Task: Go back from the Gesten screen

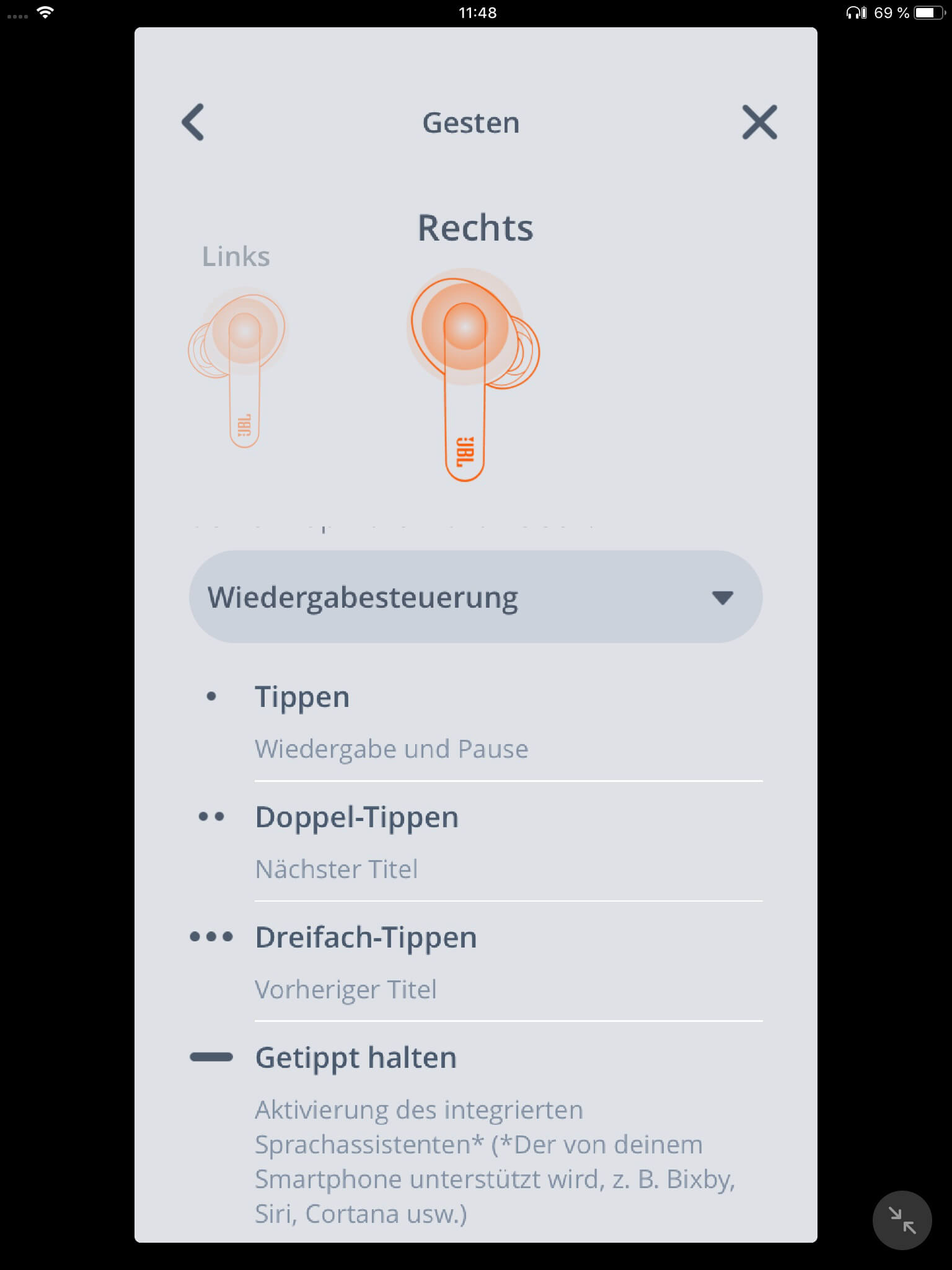Action: (x=193, y=122)
